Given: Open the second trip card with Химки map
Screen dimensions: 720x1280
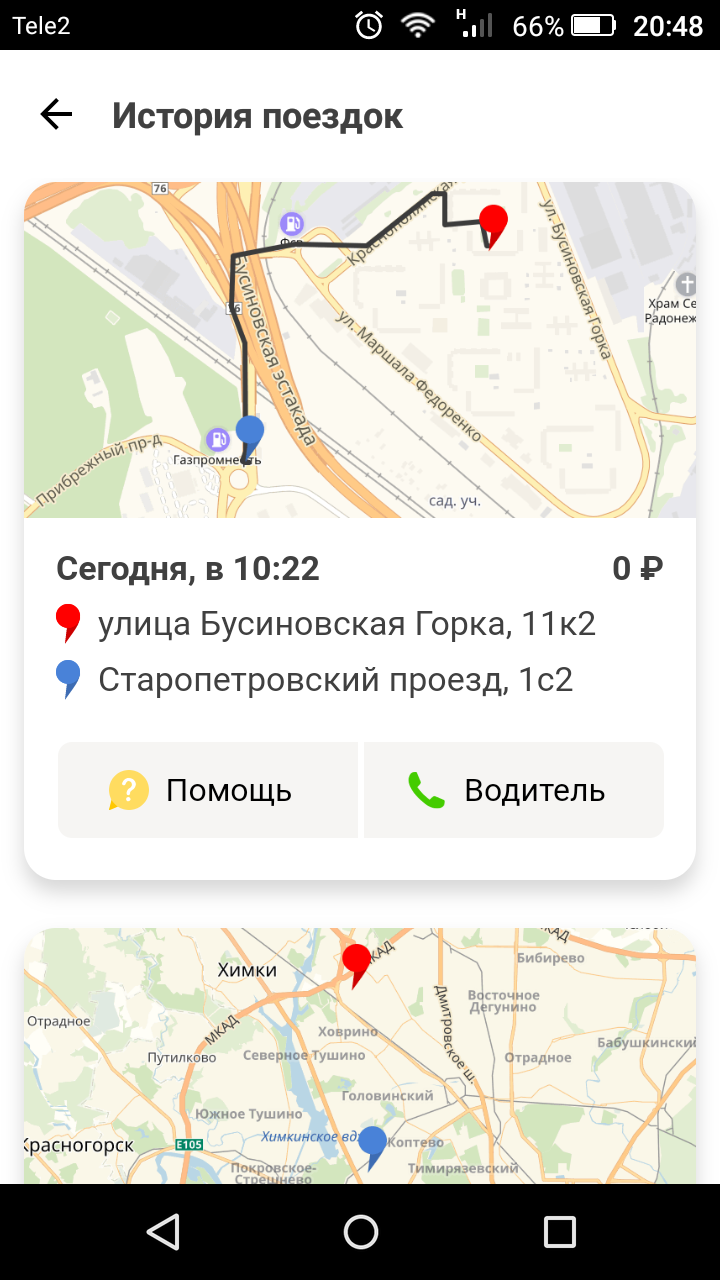Looking at the screenshot, I should 360,1055.
